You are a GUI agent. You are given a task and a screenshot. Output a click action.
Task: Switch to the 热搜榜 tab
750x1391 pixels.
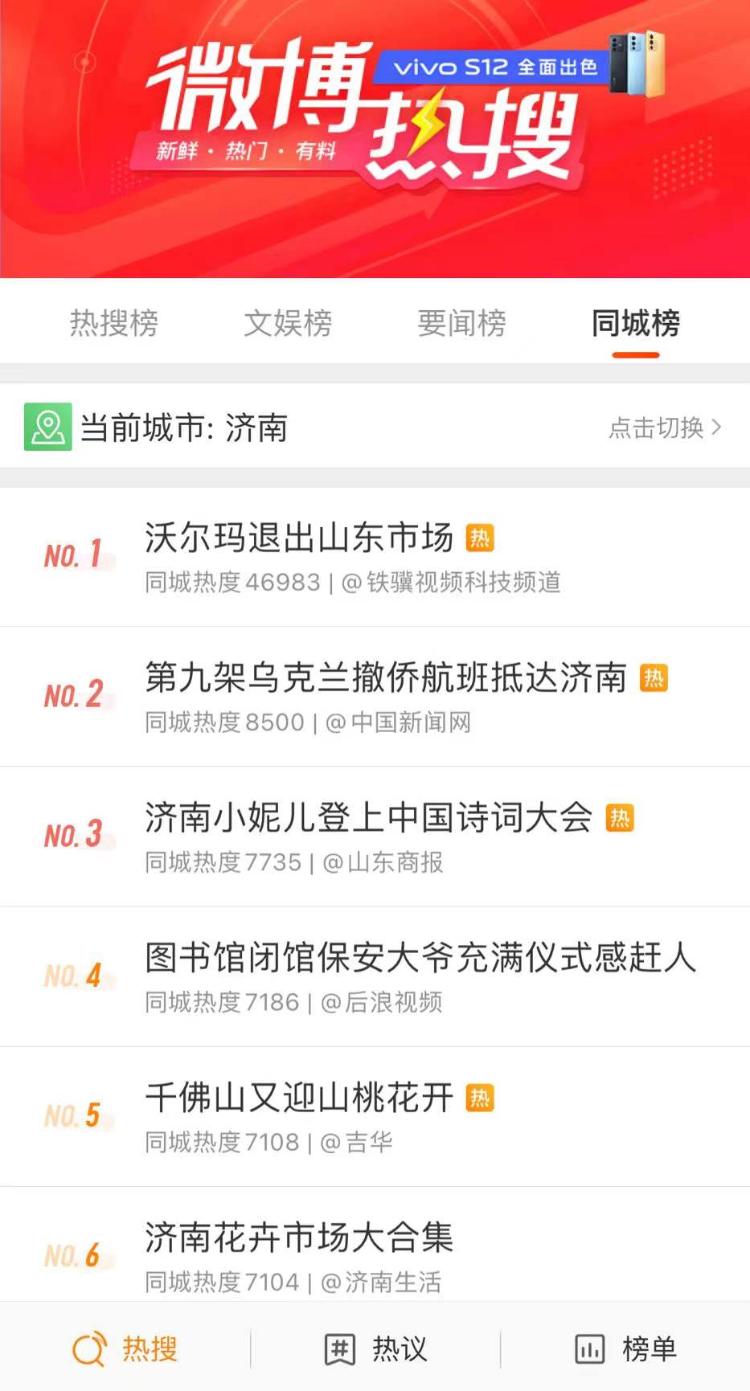click(x=114, y=324)
